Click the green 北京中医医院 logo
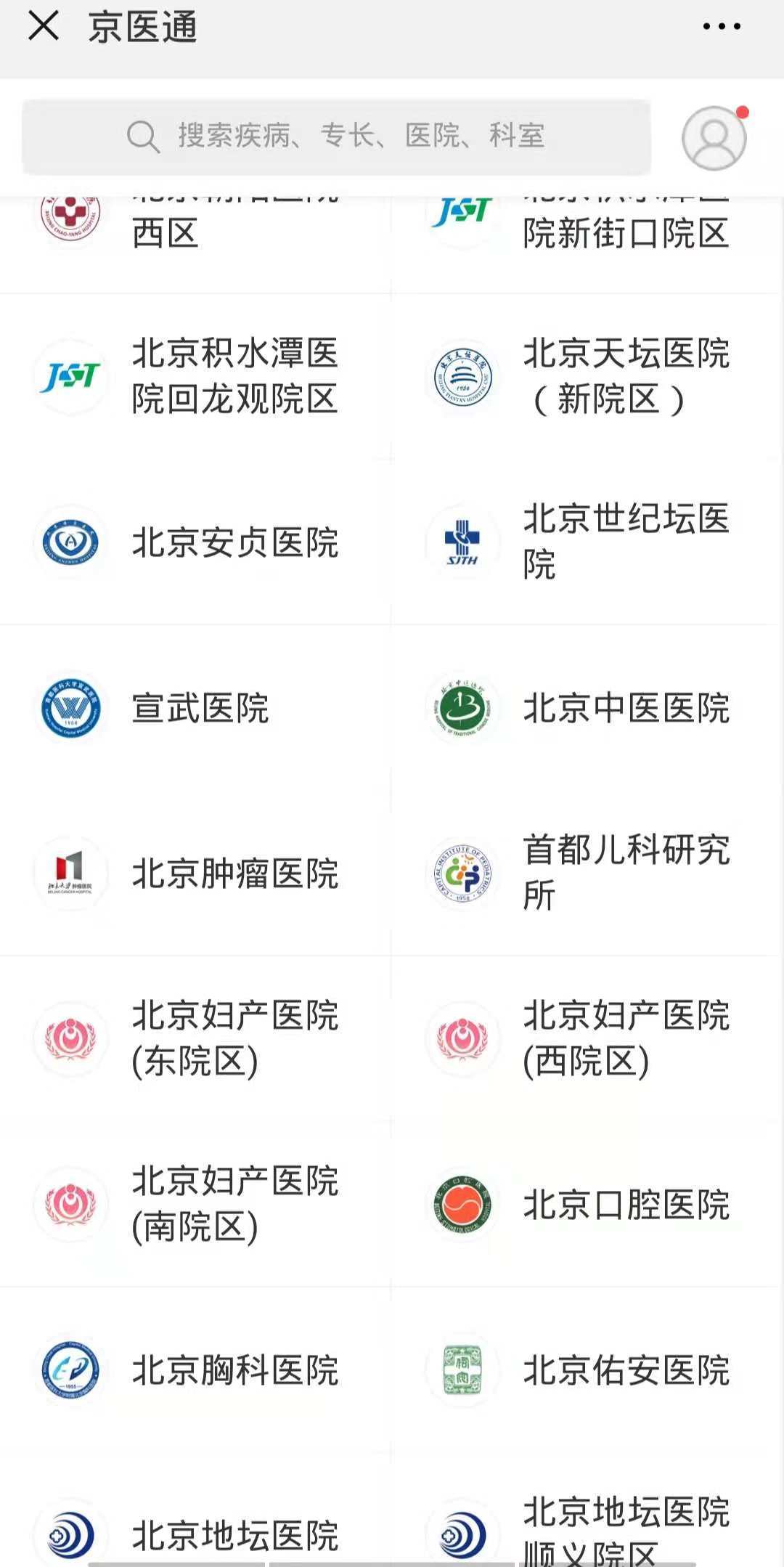Screen dimensions: 784x1567 [461, 709]
